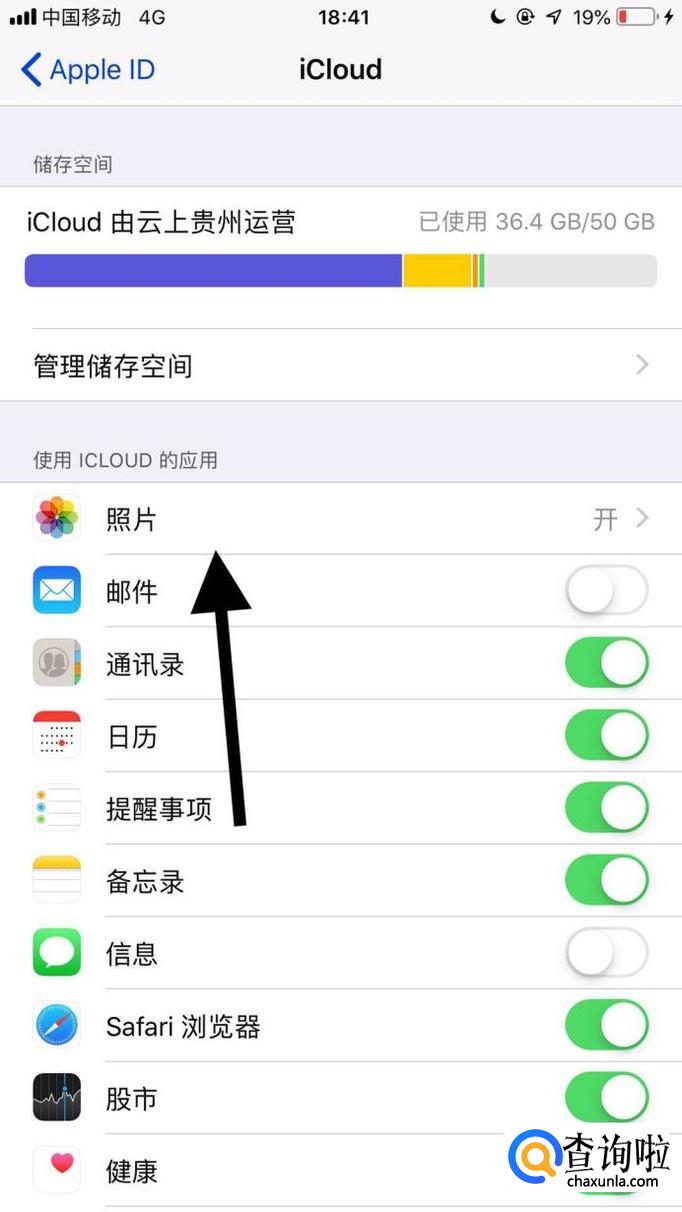Image resolution: width=682 pixels, height=1212 pixels.
Task: Open 照片 iCloud settings
Action: coord(340,519)
